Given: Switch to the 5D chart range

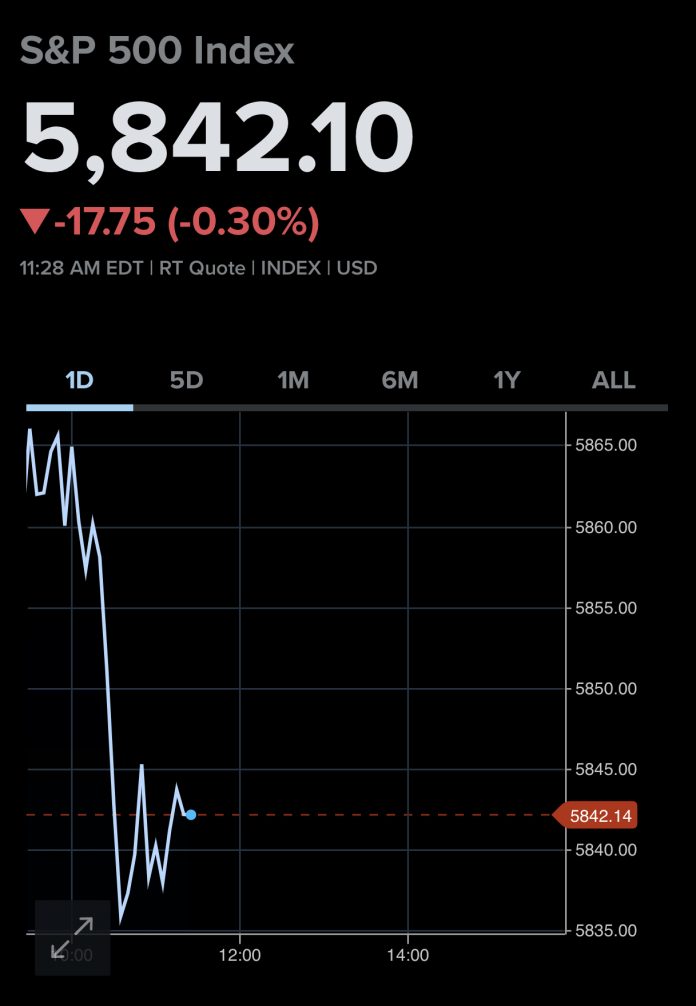Looking at the screenshot, I should (x=186, y=381).
